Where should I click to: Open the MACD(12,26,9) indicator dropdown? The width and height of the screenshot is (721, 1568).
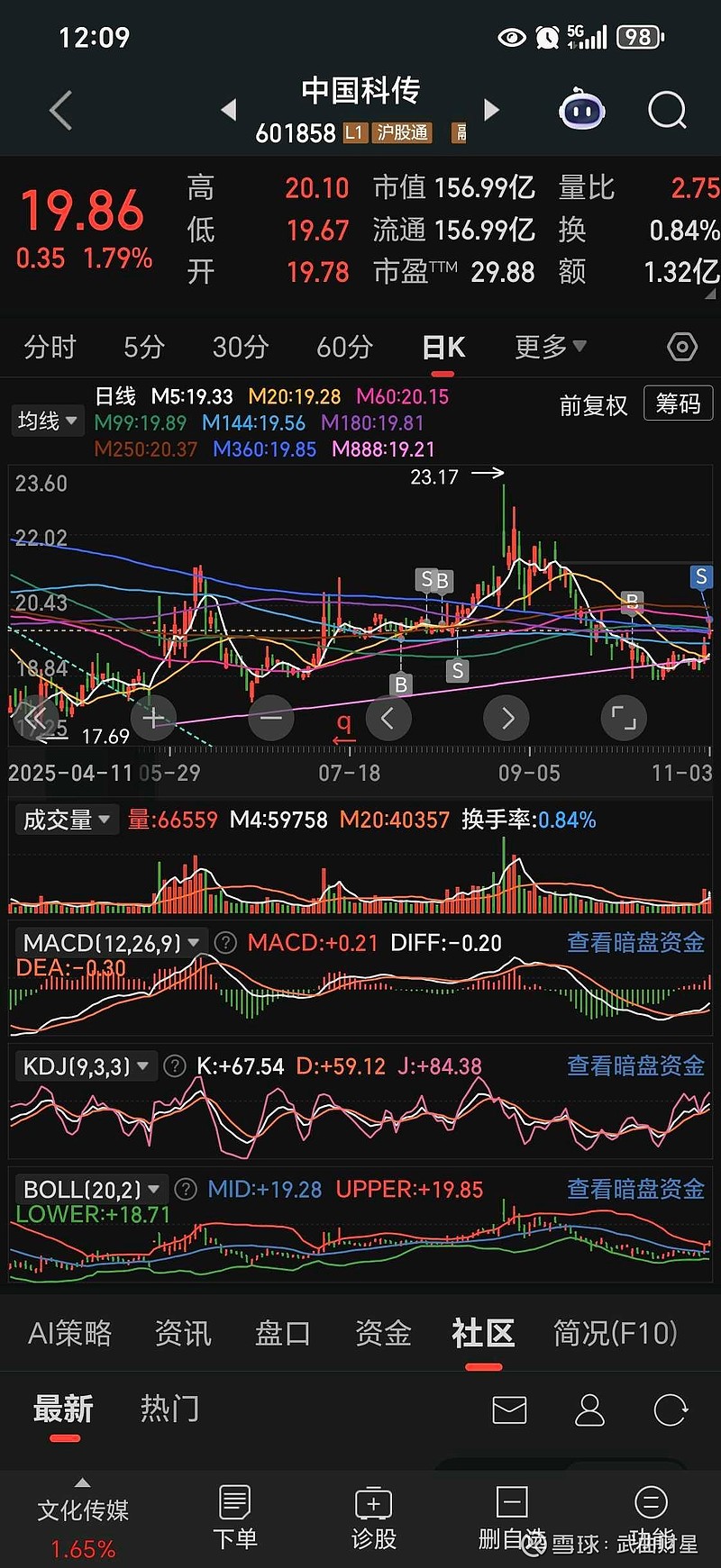108,942
